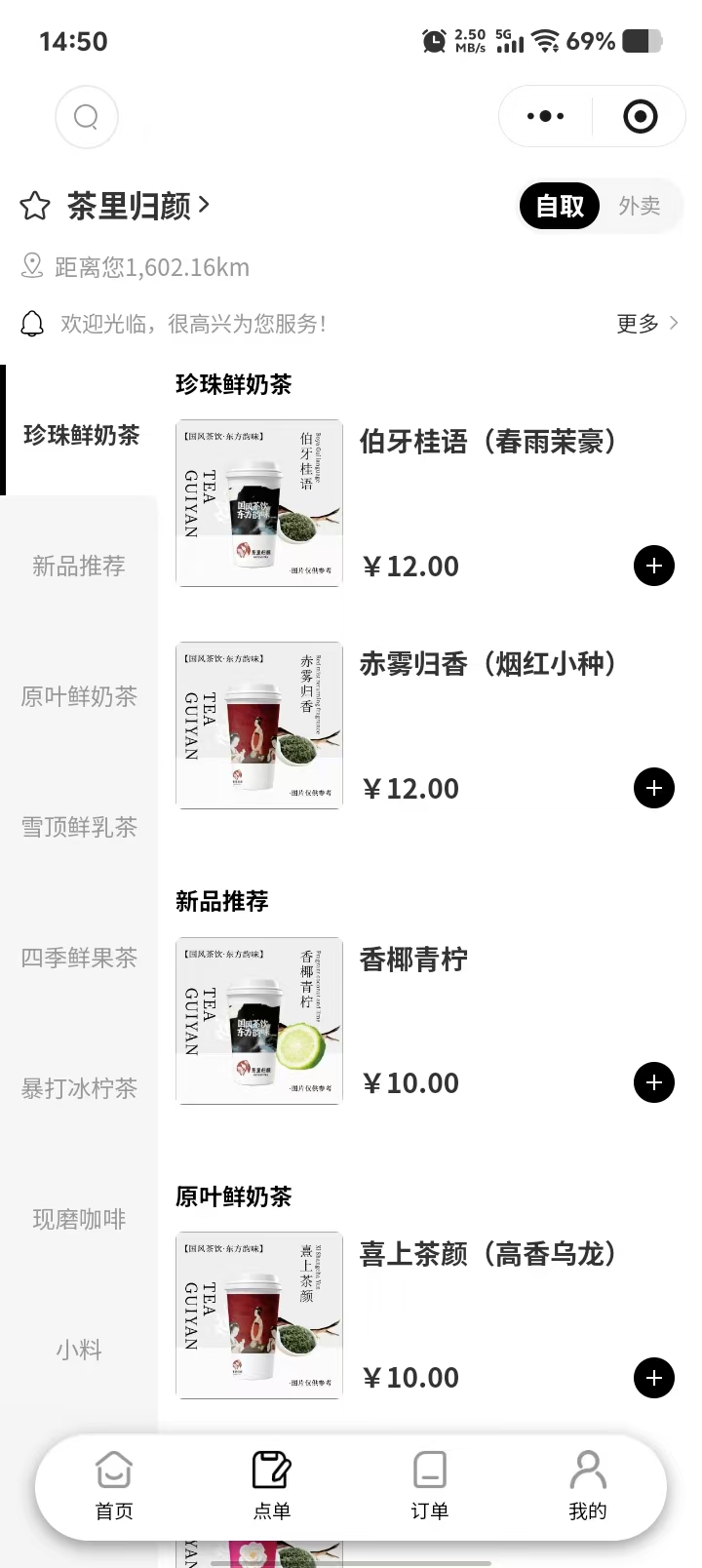This screenshot has width=702, height=1568.
Task: Go to the 首页 home tab
Action: [114, 1486]
